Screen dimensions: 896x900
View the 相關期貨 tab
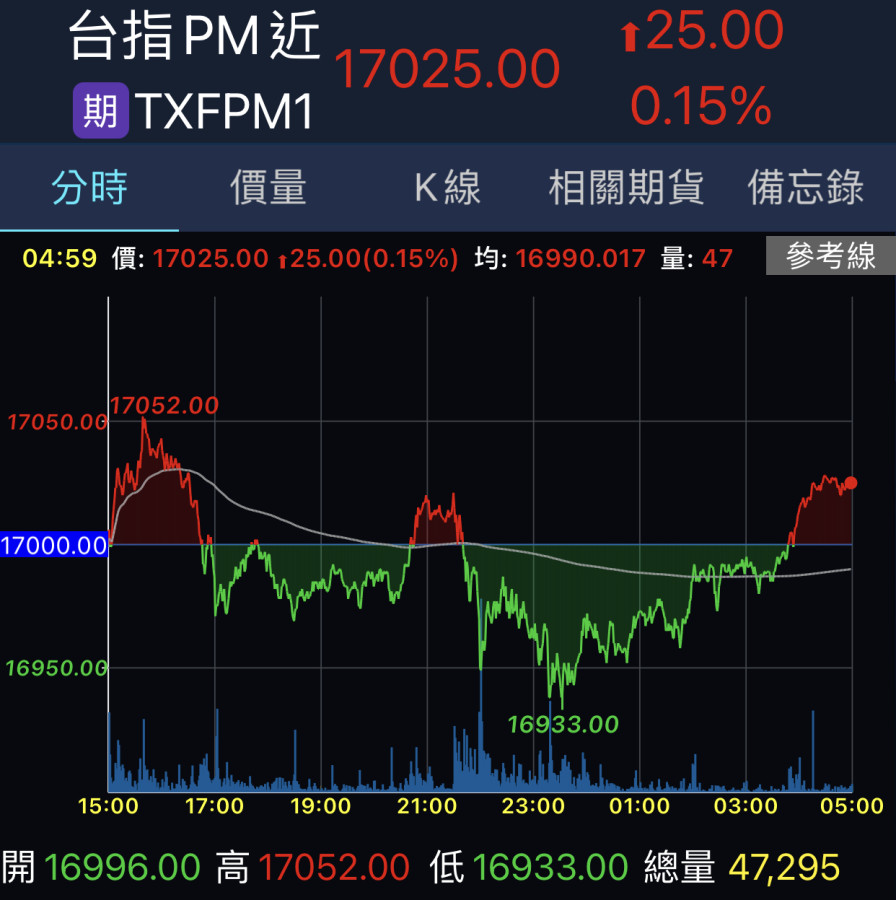click(626, 188)
